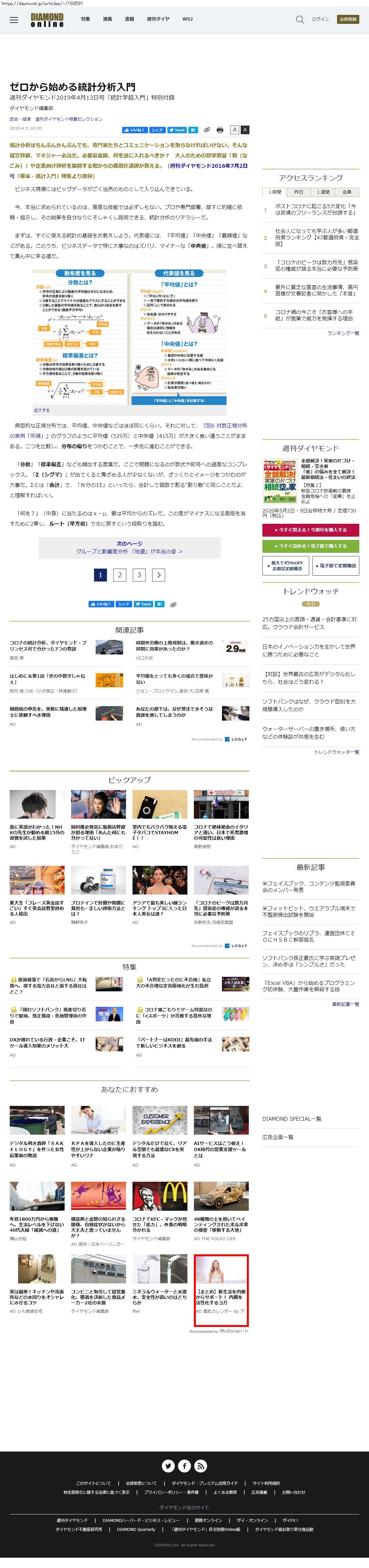Open the ランキング一覧 link
The width and height of the screenshot is (369, 1568).
coord(343,334)
